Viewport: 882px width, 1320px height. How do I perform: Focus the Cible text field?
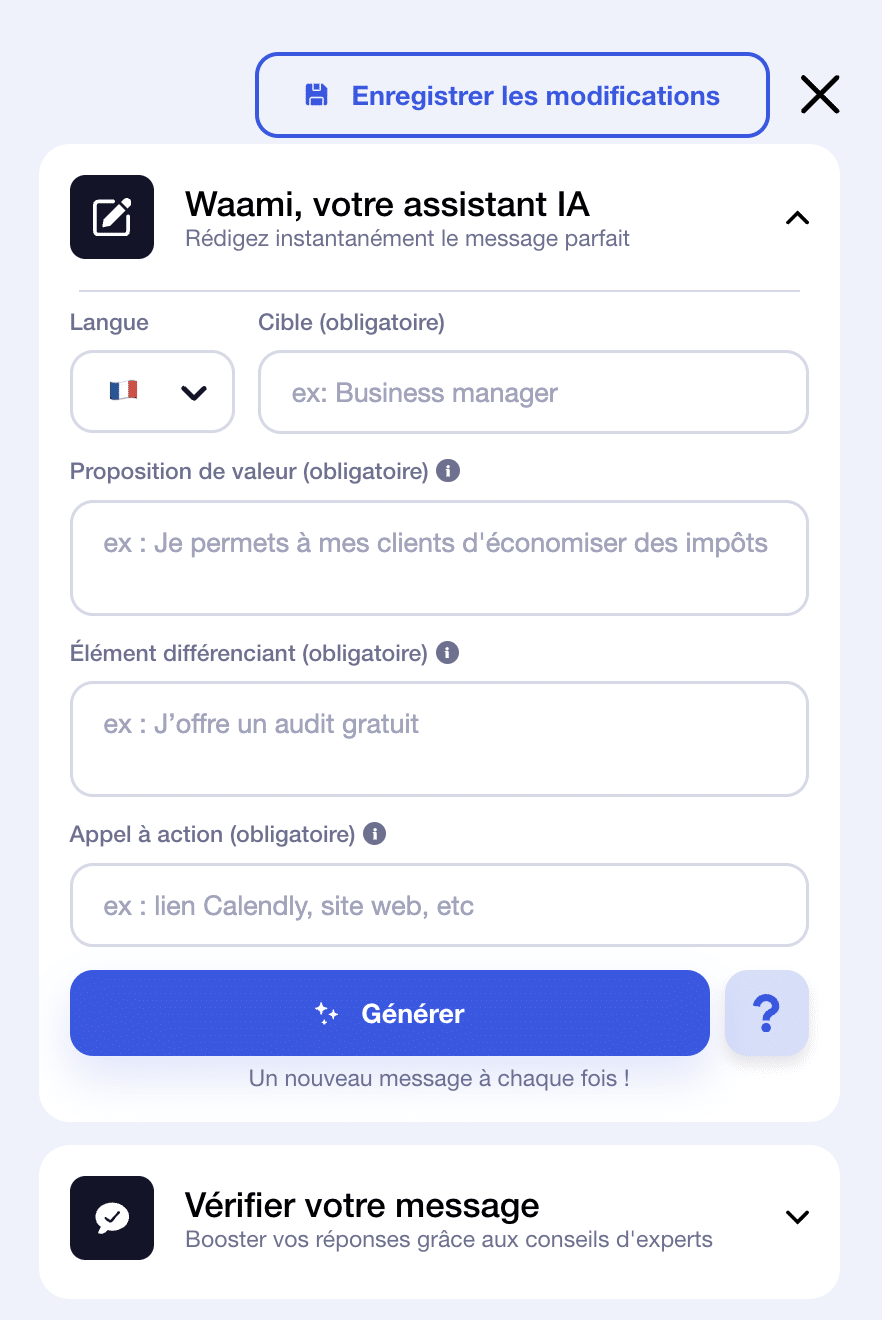pos(533,392)
